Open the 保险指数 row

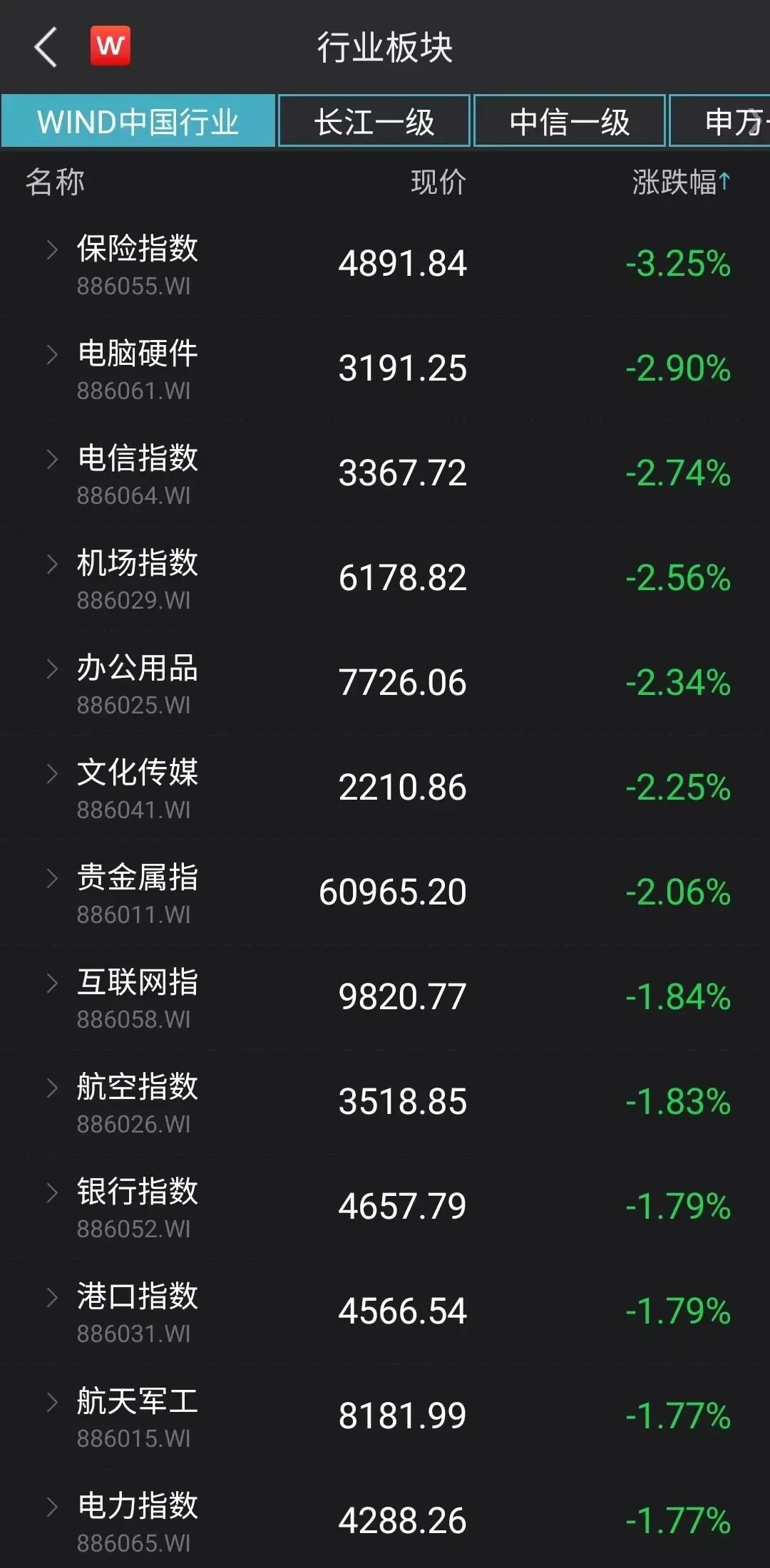coord(385,264)
